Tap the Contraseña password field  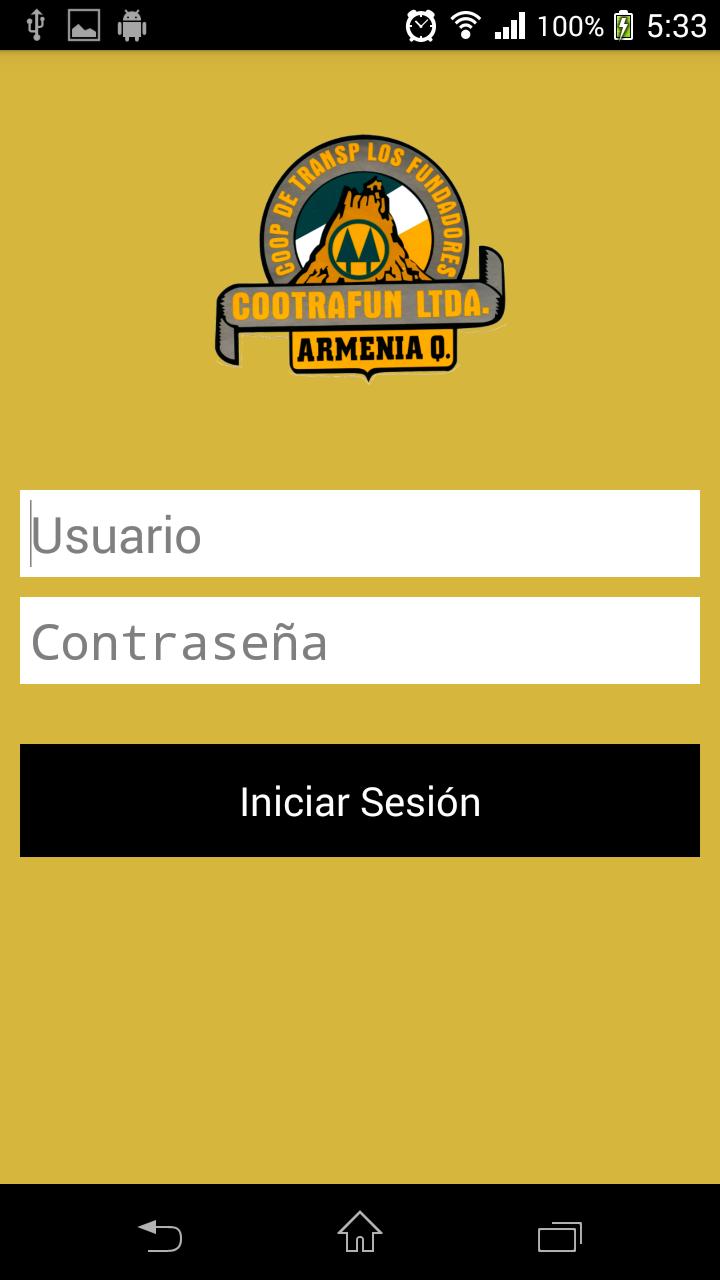(360, 641)
